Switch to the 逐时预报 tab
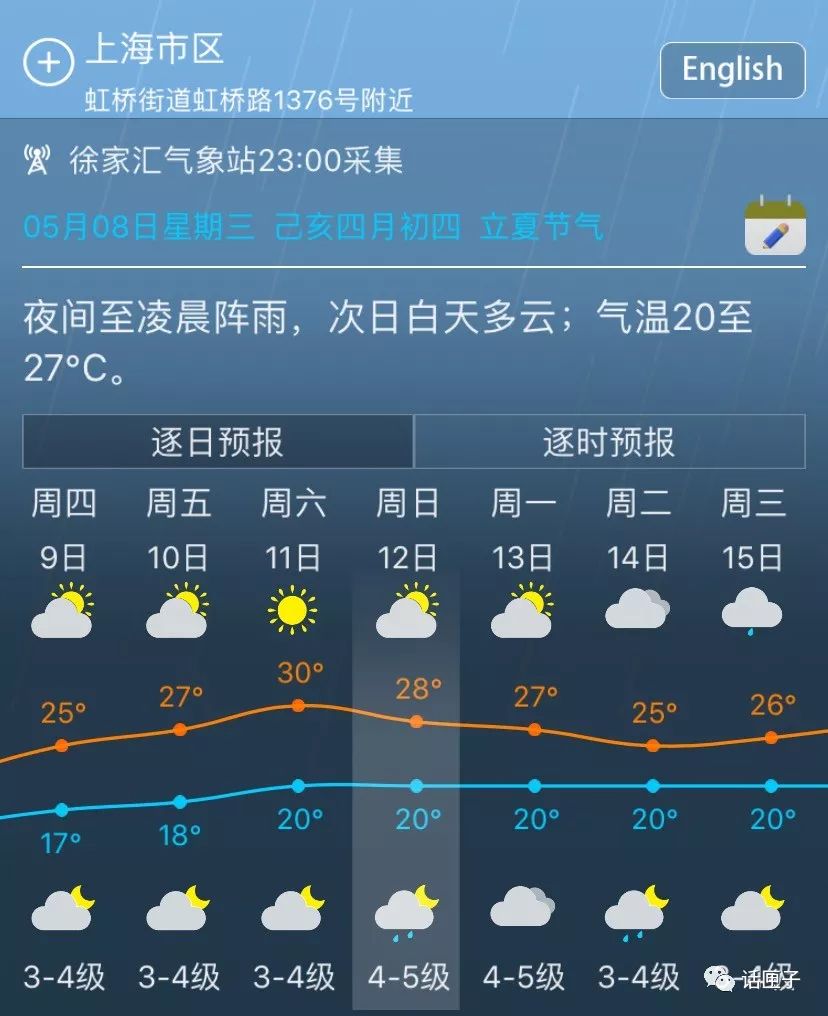The image size is (828, 1016). pyautogui.click(x=609, y=441)
